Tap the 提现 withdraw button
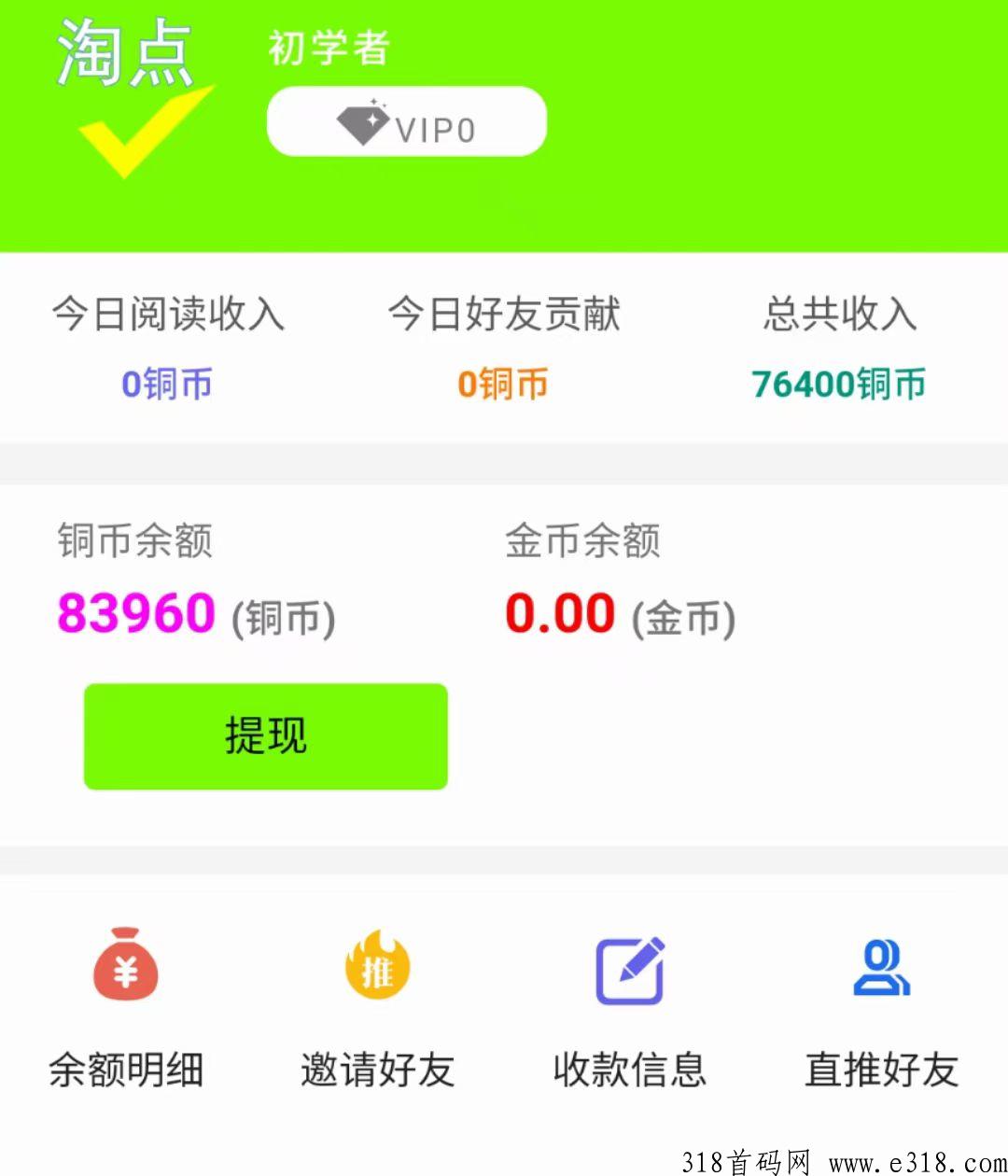This screenshot has height=1176, width=1008. coord(265,736)
